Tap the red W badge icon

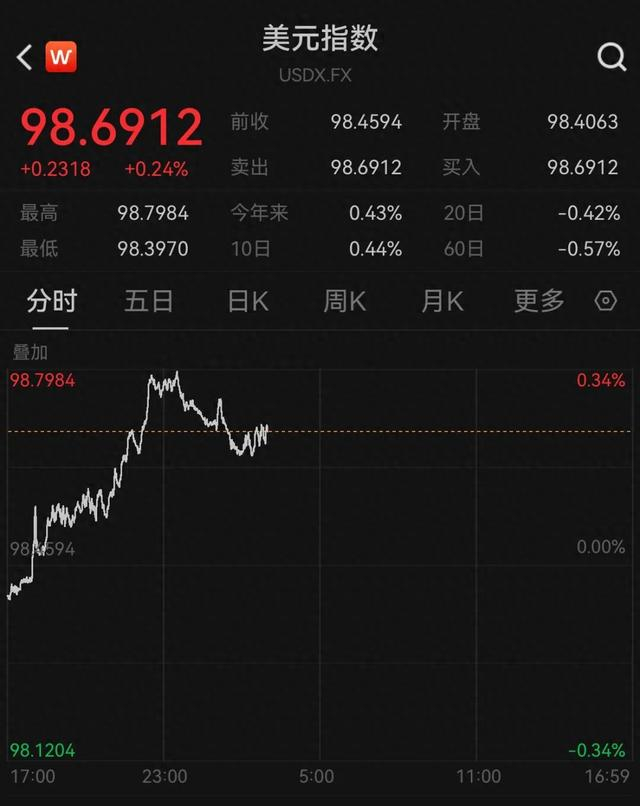coord(61,57)
